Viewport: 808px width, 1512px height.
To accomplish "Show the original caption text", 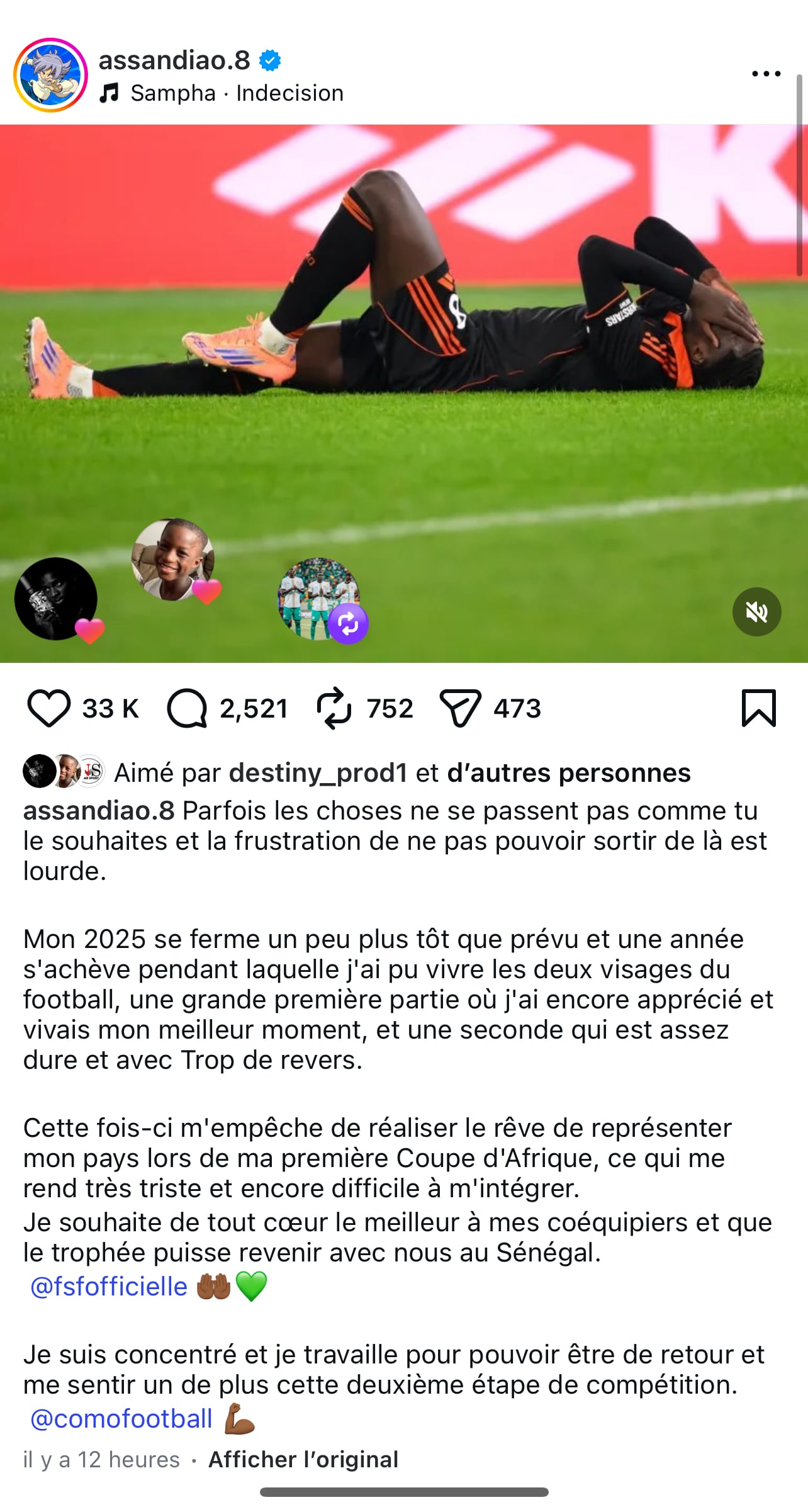I will click(303, 1459).
